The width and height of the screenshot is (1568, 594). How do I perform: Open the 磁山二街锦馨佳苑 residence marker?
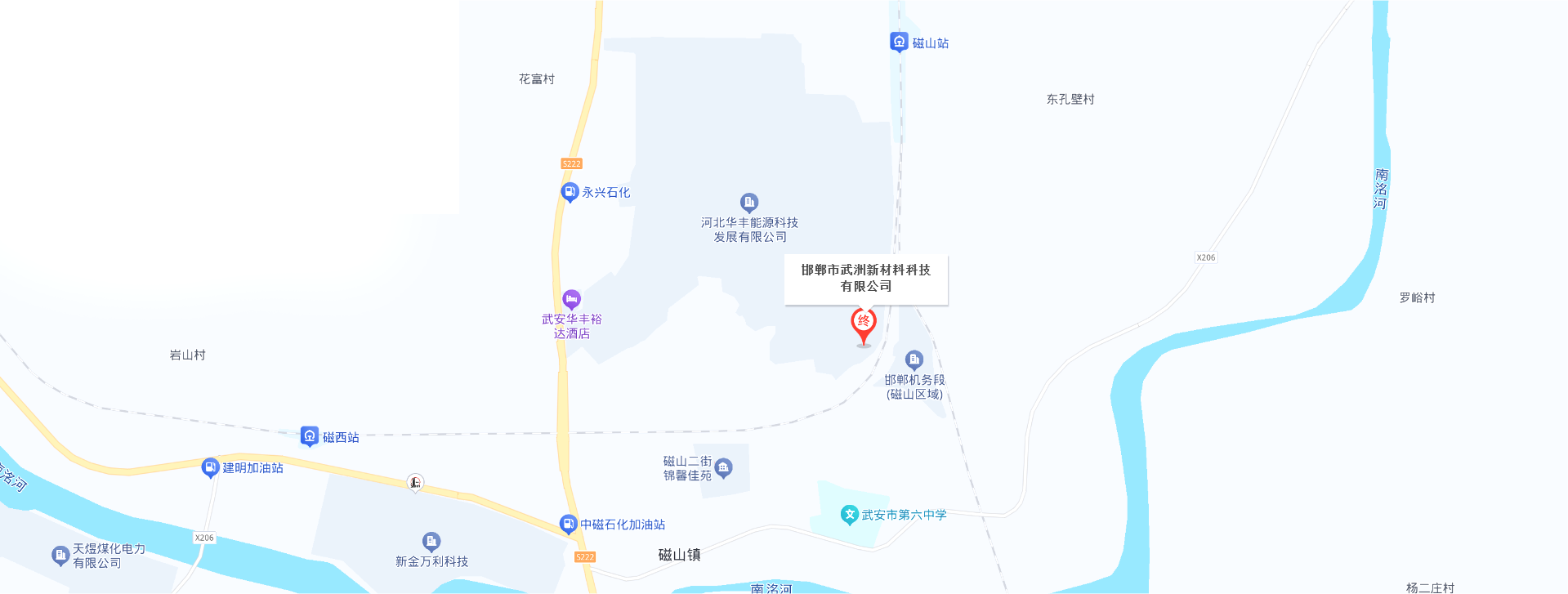coord(723,468)
